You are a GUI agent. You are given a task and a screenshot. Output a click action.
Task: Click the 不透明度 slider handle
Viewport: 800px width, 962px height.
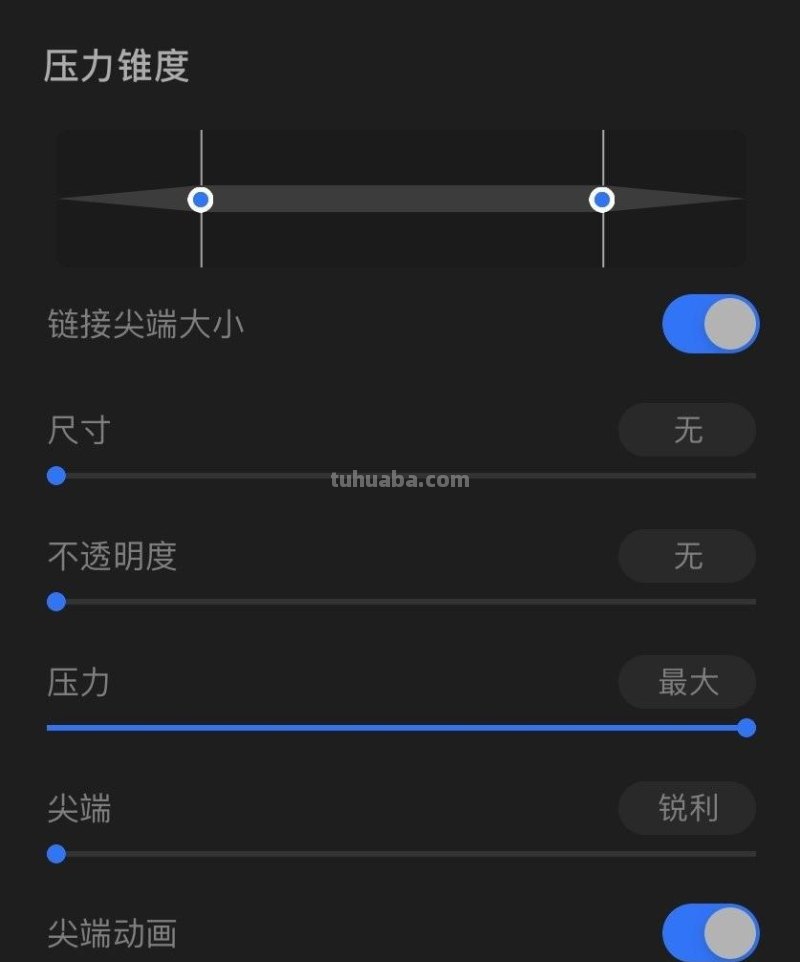click(x=56, y=603)
